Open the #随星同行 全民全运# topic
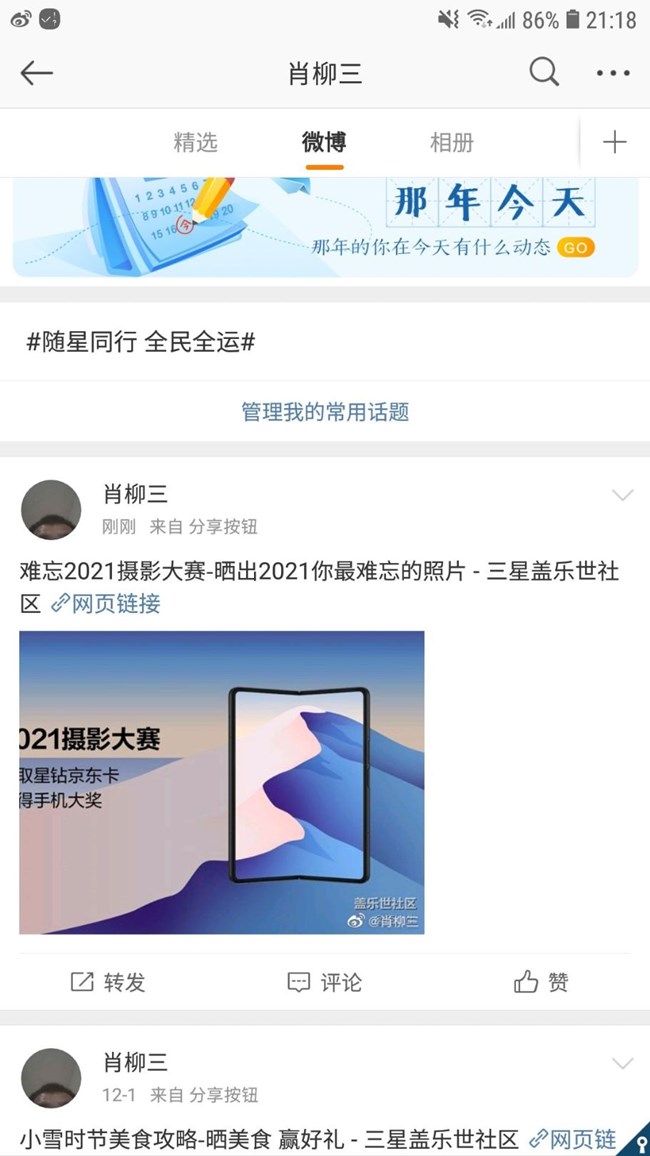 141,342
